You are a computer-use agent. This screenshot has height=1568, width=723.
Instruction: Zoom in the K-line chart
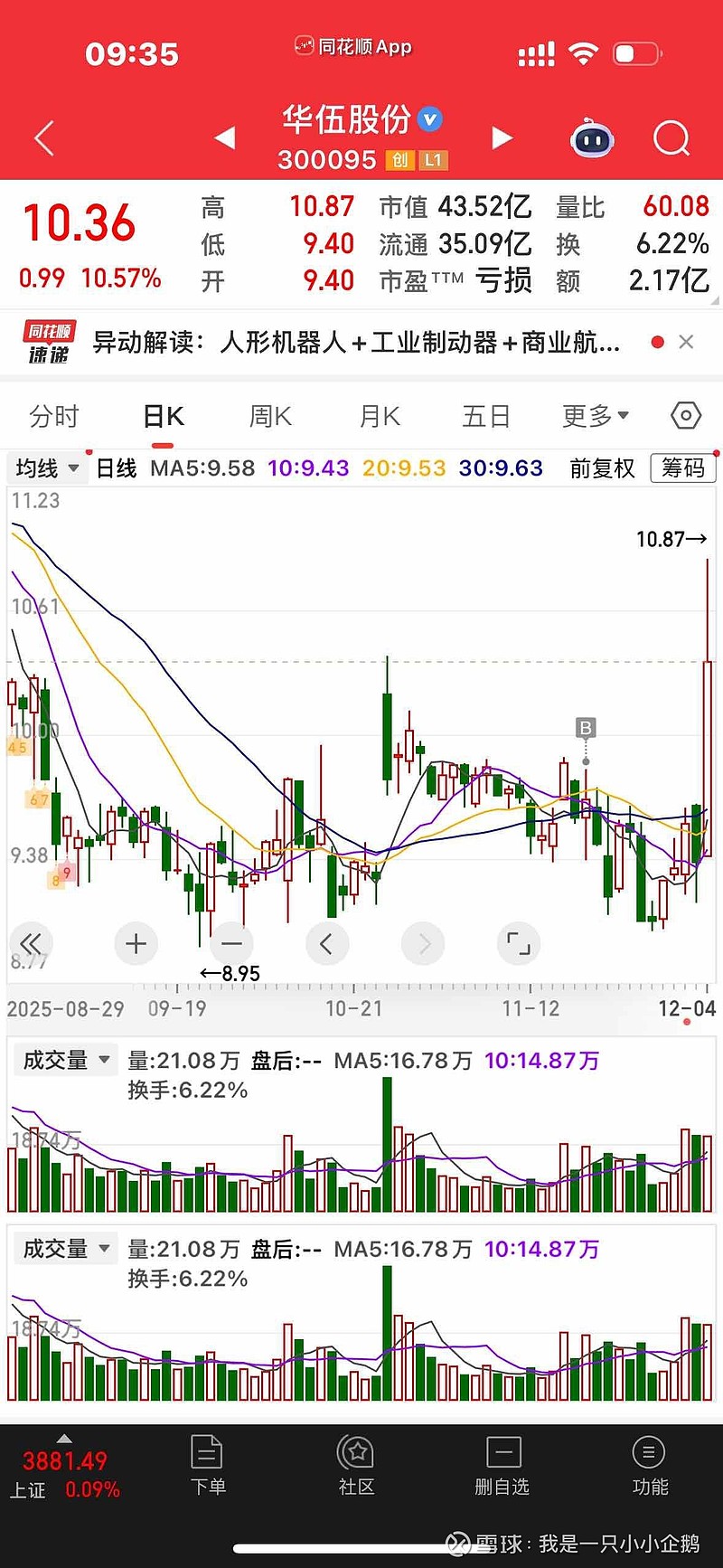(x=136, y=944)
